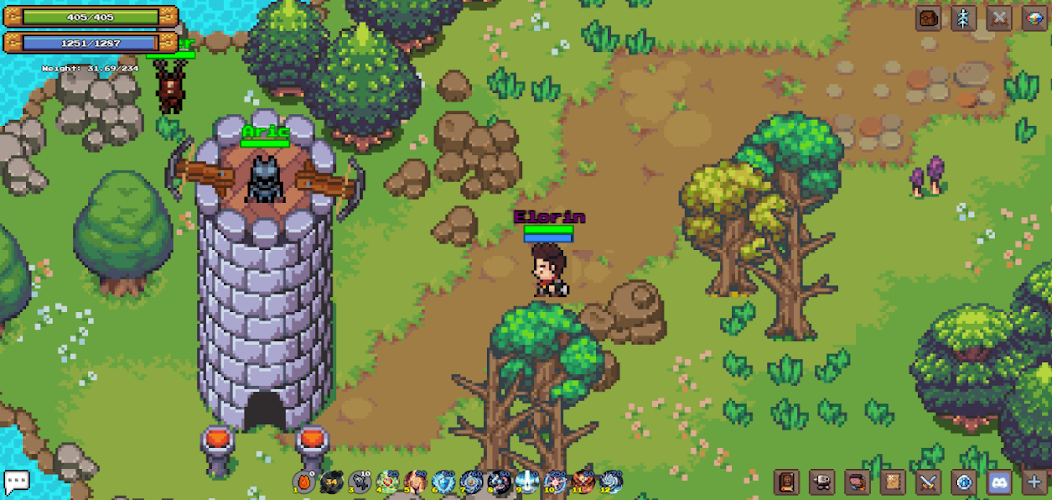1052x500 pixels.
Task: Open the character portrait menu
Action: coord(857,482)
